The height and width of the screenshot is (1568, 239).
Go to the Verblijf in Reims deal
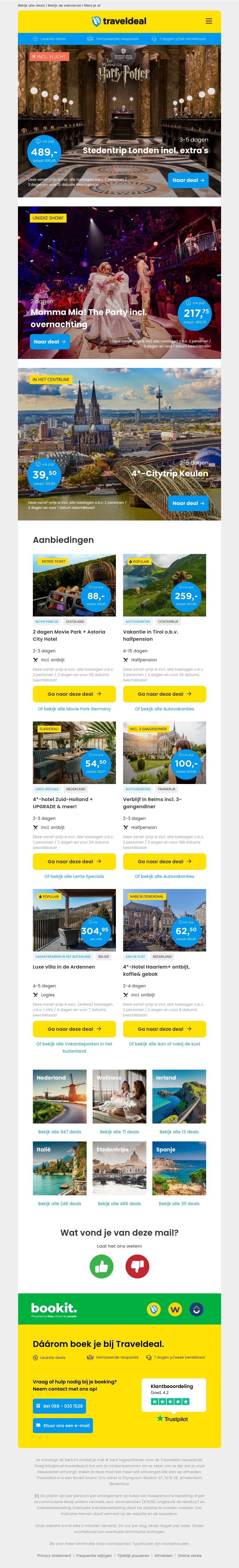(164, 861)
